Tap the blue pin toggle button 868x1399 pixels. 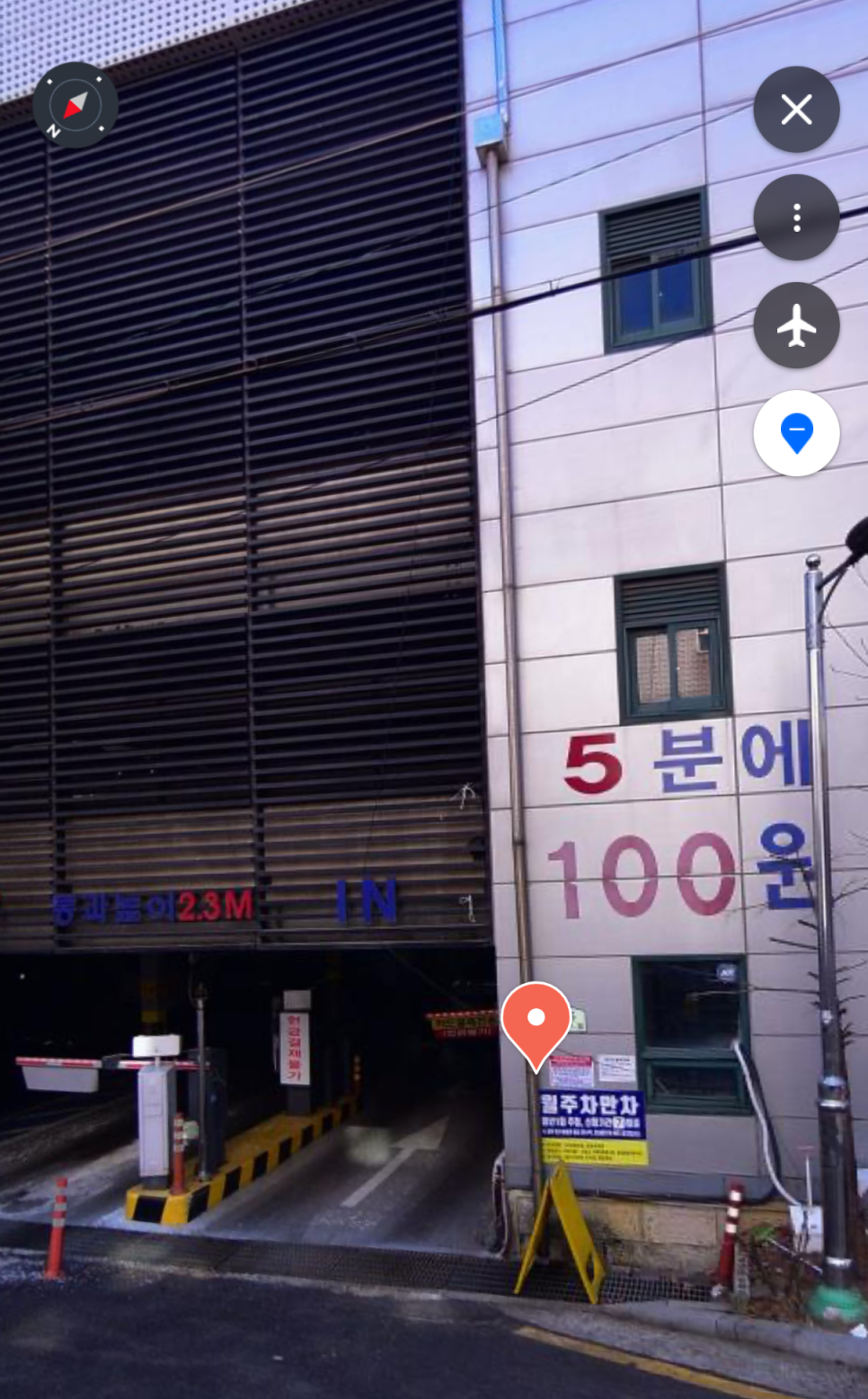pyautogui.click(x=796, y=433)
